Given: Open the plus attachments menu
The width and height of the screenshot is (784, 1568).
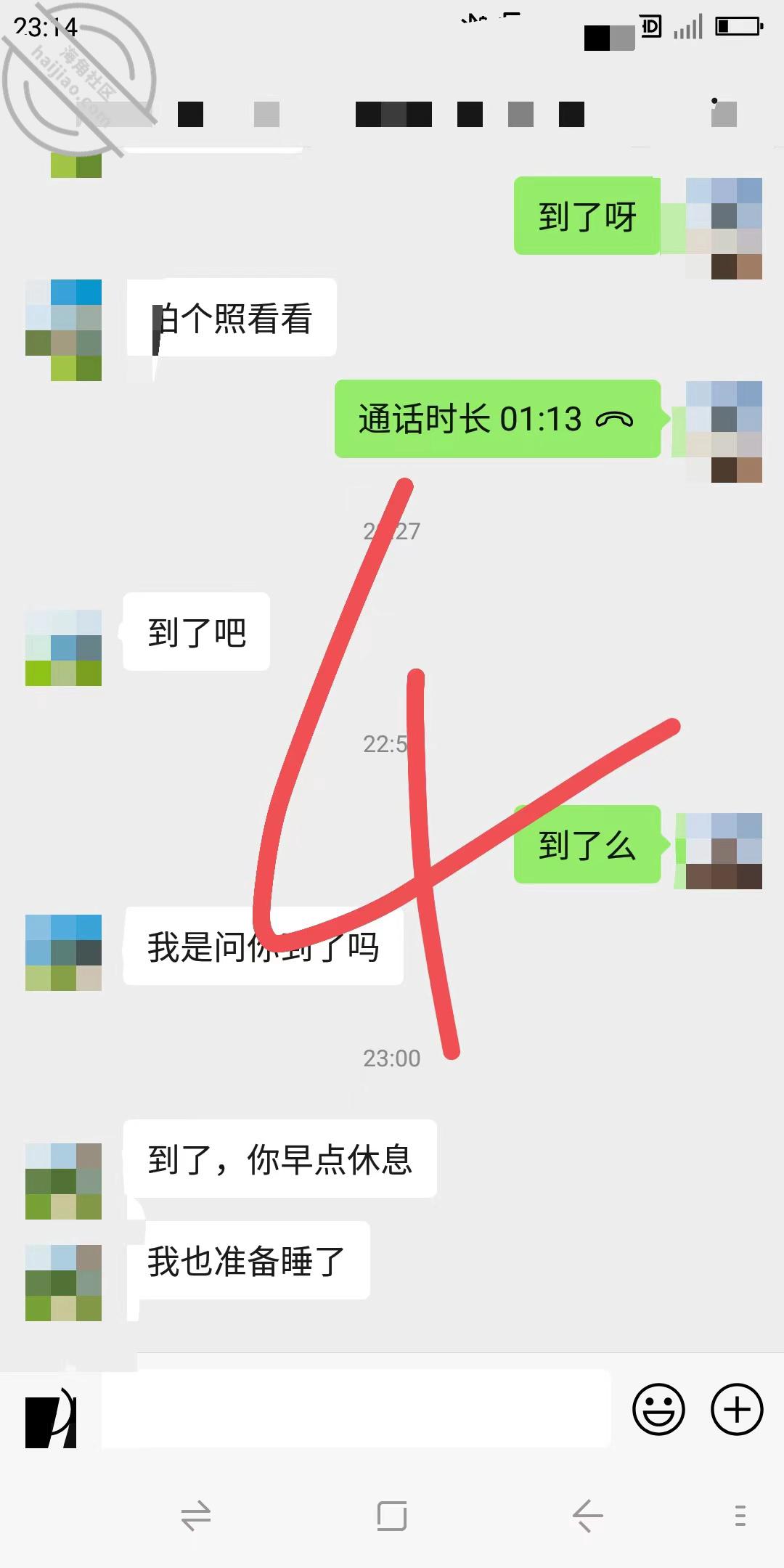Looking at the screenshot, I should (x=737, y=1409).
